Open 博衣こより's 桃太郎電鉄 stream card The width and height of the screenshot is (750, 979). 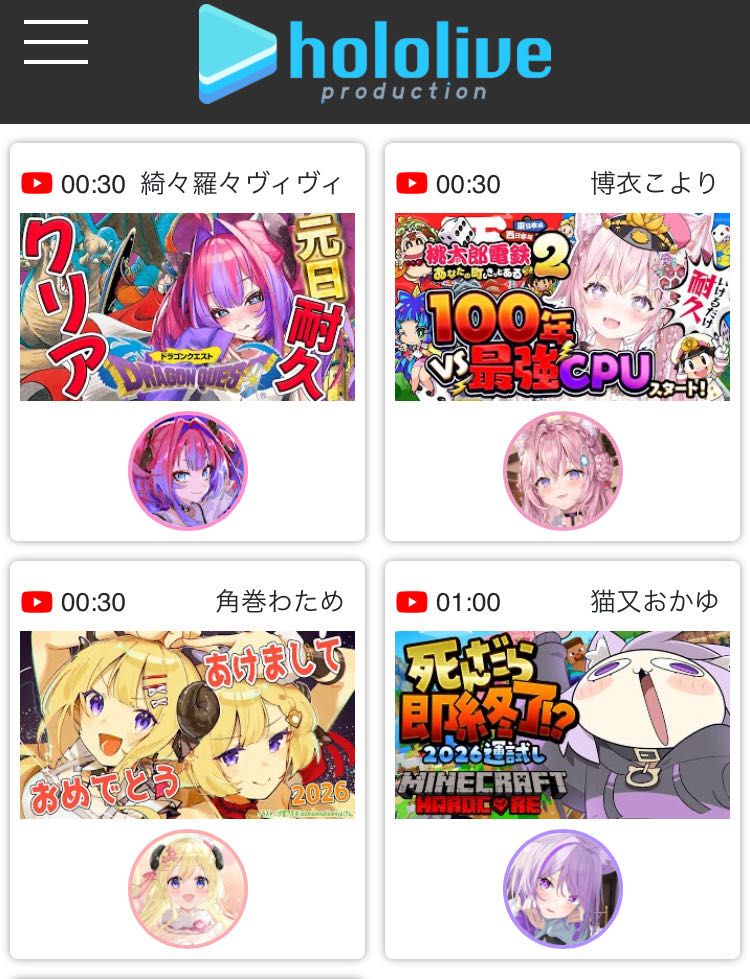click(x=562, y=307)
